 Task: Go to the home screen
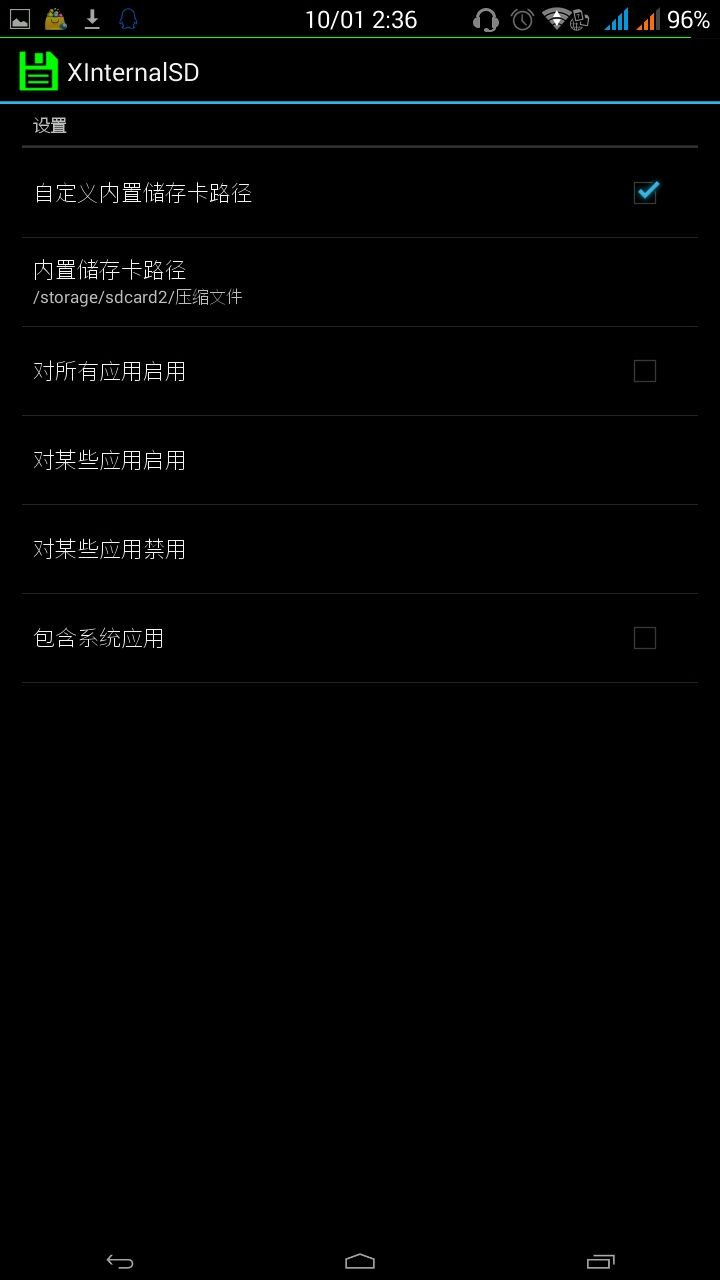click(x=360, y=1261)
